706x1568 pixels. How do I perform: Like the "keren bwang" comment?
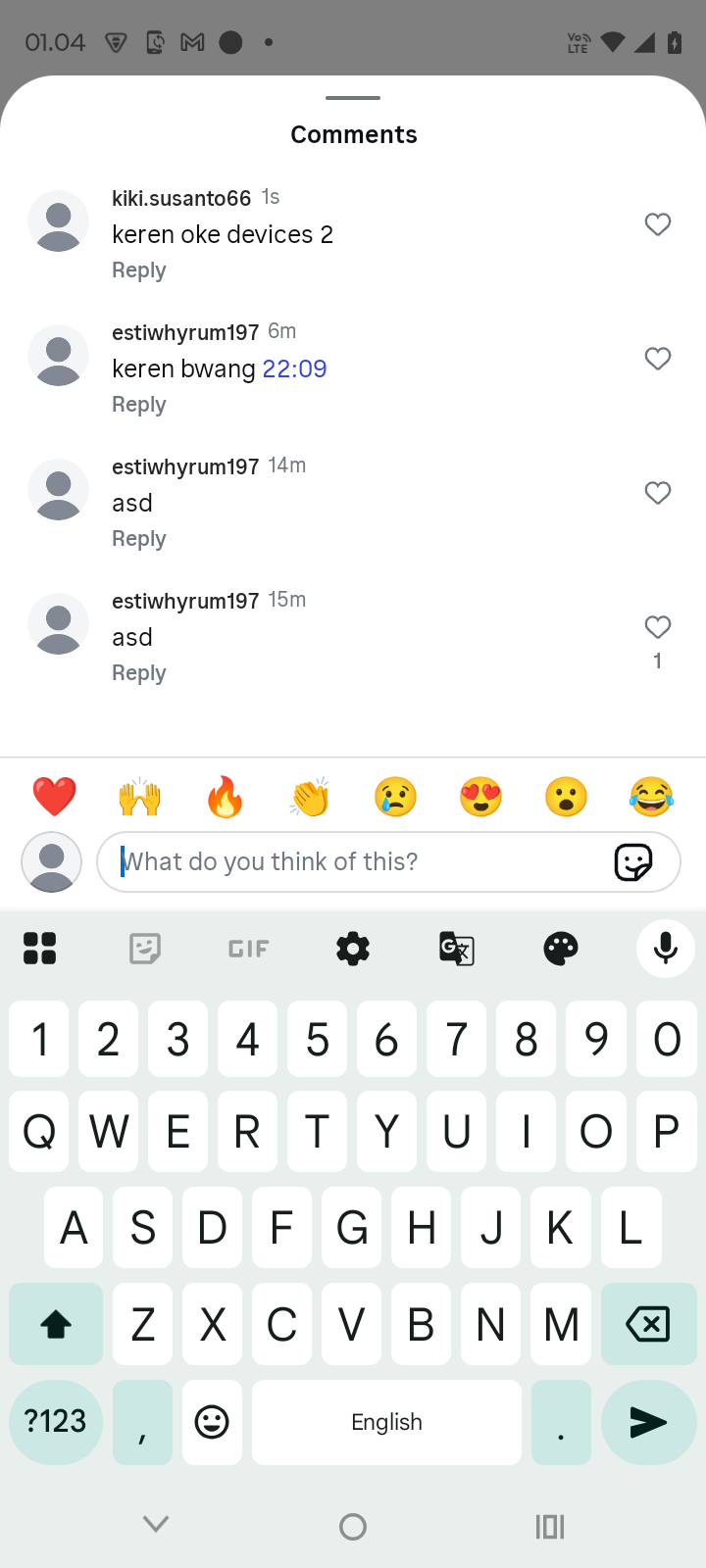coord(657,359)
